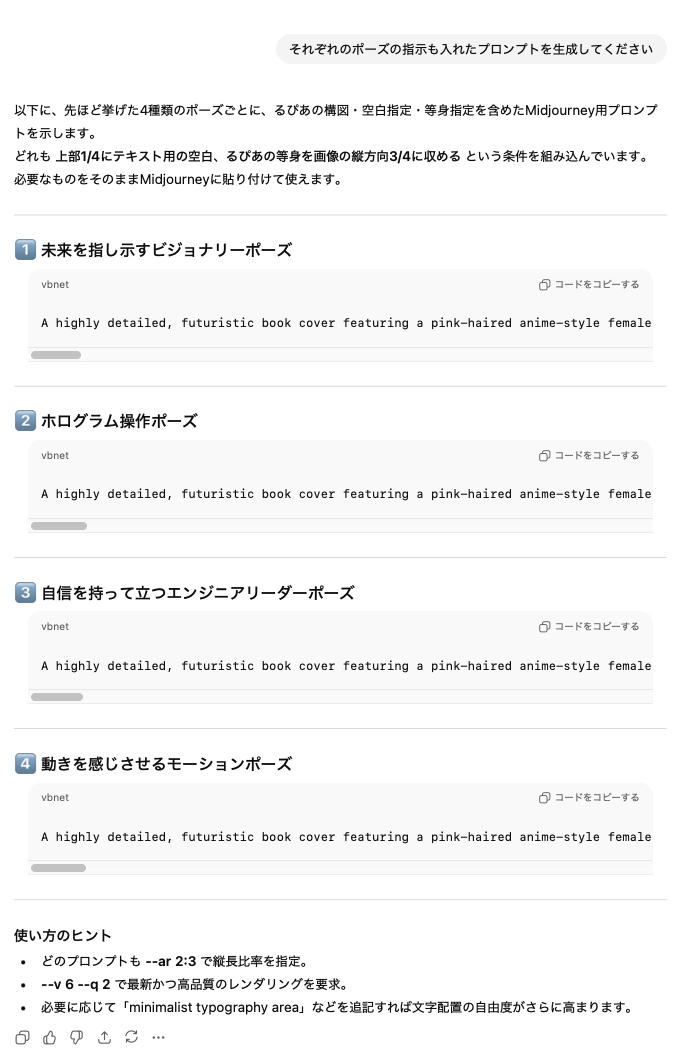
Task: Copy code for 未来を指し示すビジョナリーポーズ prompt
Action: click(589, 285)
